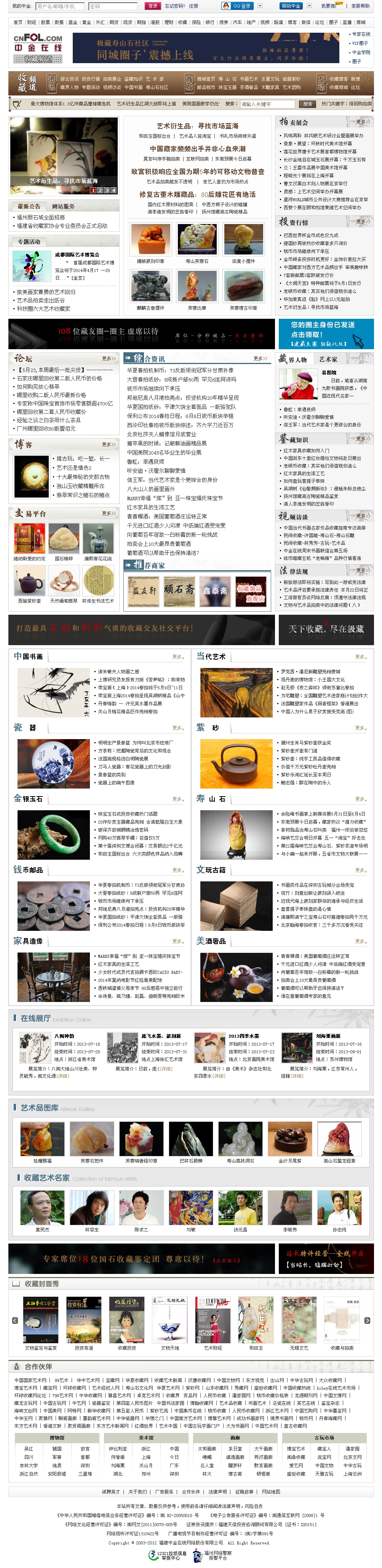Open 更多 next to 中国书画

pos(177,656)
